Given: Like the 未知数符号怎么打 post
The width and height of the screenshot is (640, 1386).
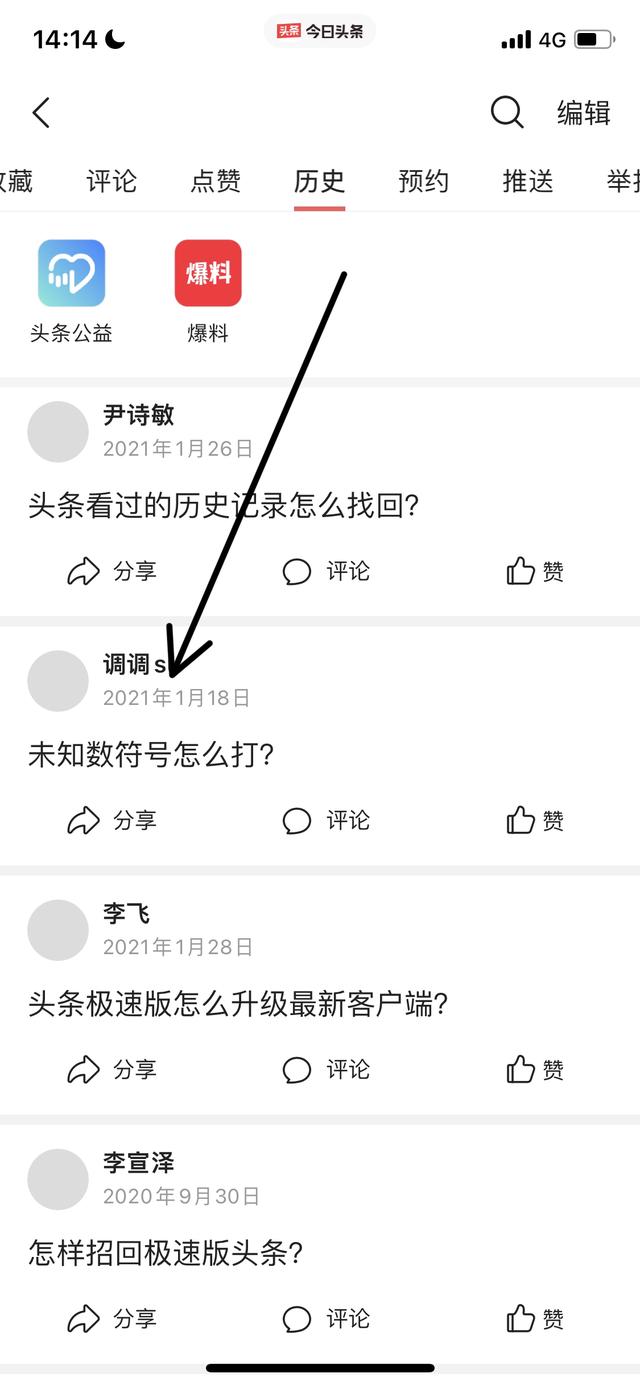Looking at the screenshot, I should [535, 820].
